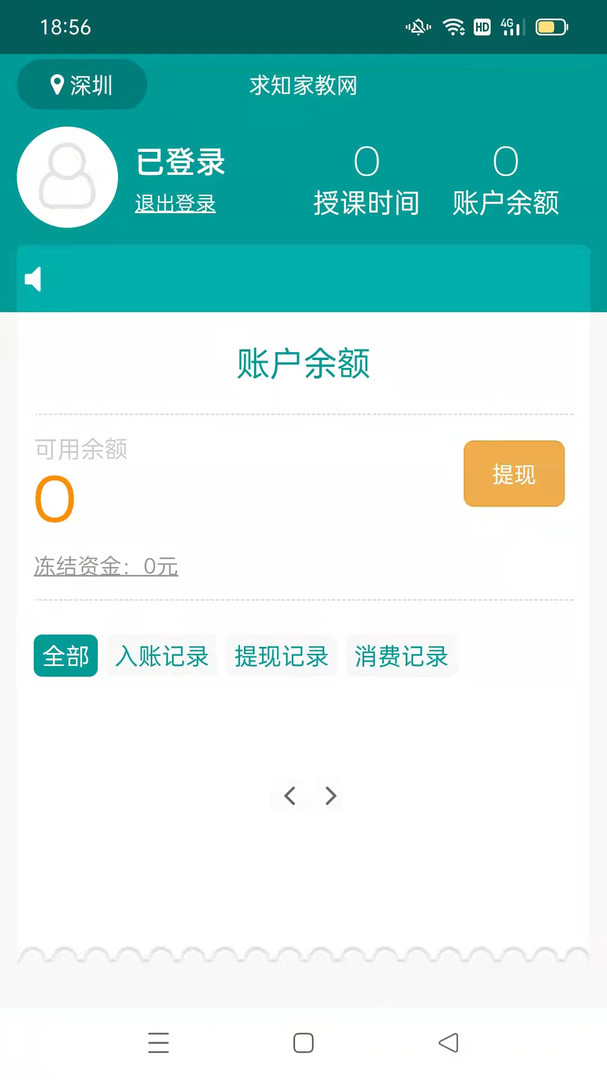Screen dimensions: 607x1080
Task: Show the 提现记录 tab
Action: coord(281,656)
